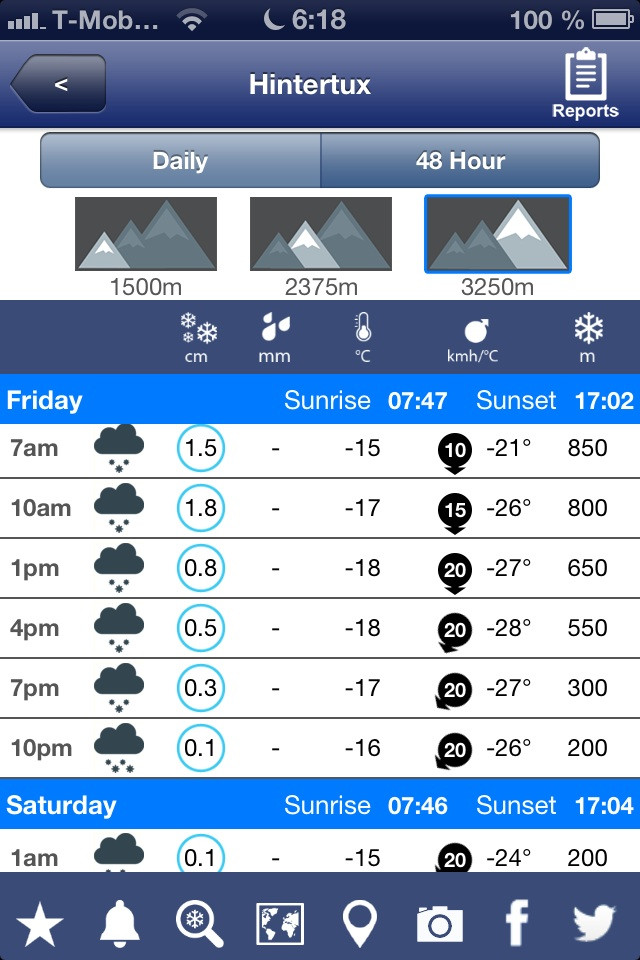The width and height of the screenshot is (640, 960).
Task: Open the camera icon
Action: coord(439,924)
